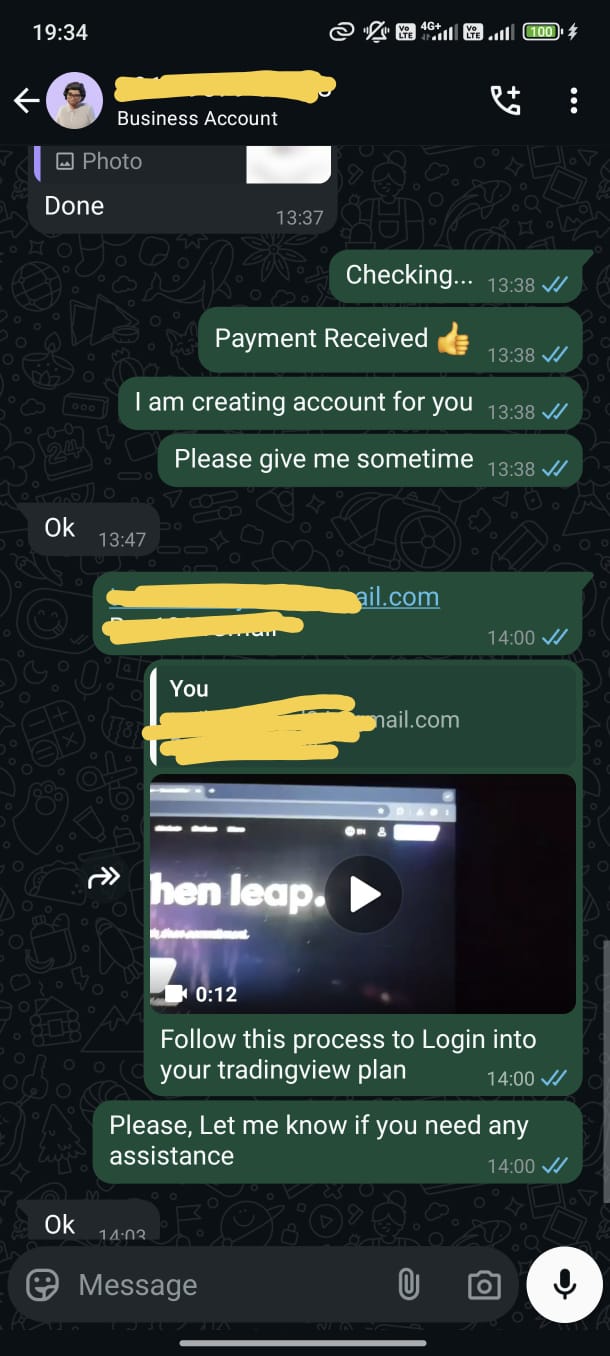Attach a file with the paperclip

[x=408, y=1285]
